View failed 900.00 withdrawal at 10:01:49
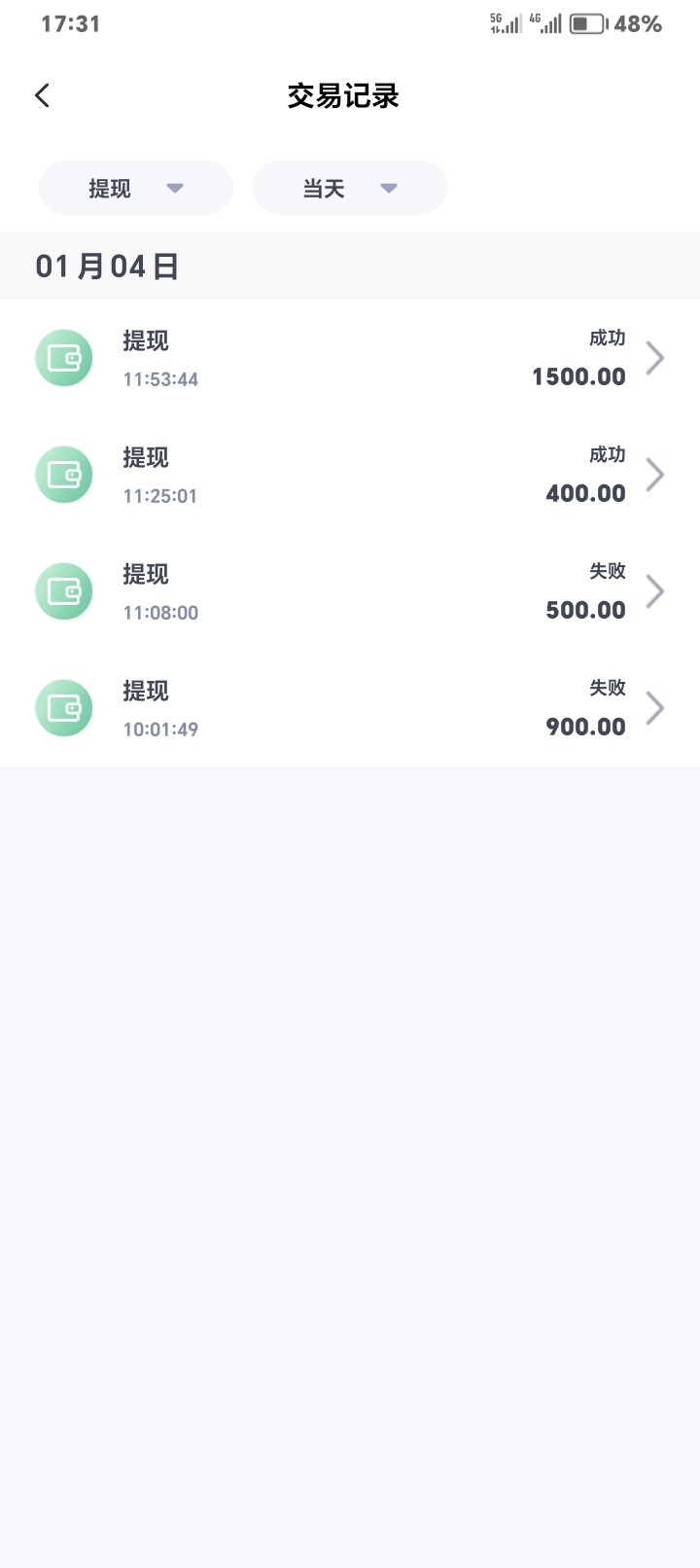 (x=350, y=708)
